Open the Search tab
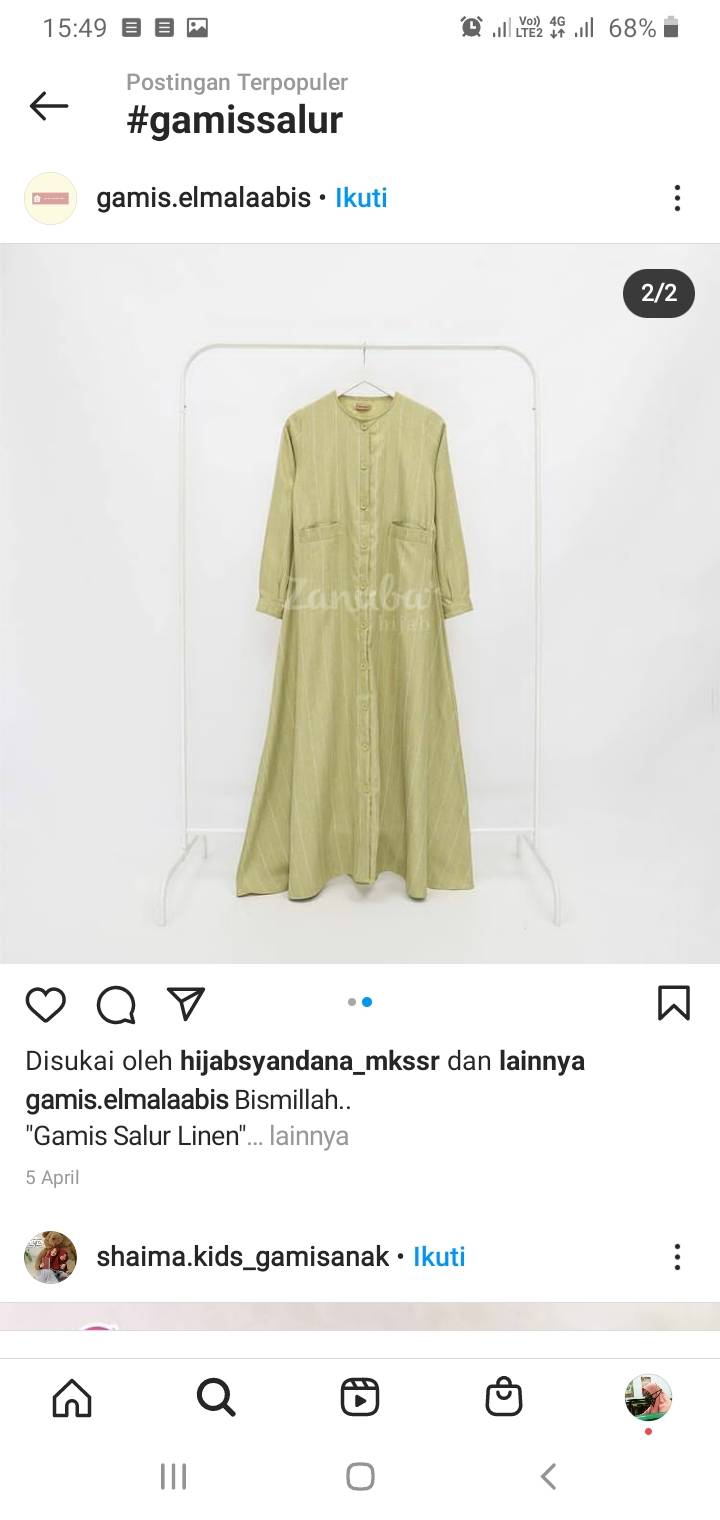Image resolution: width=720 pixels, height=1520 pixels. coord(216,1398)
